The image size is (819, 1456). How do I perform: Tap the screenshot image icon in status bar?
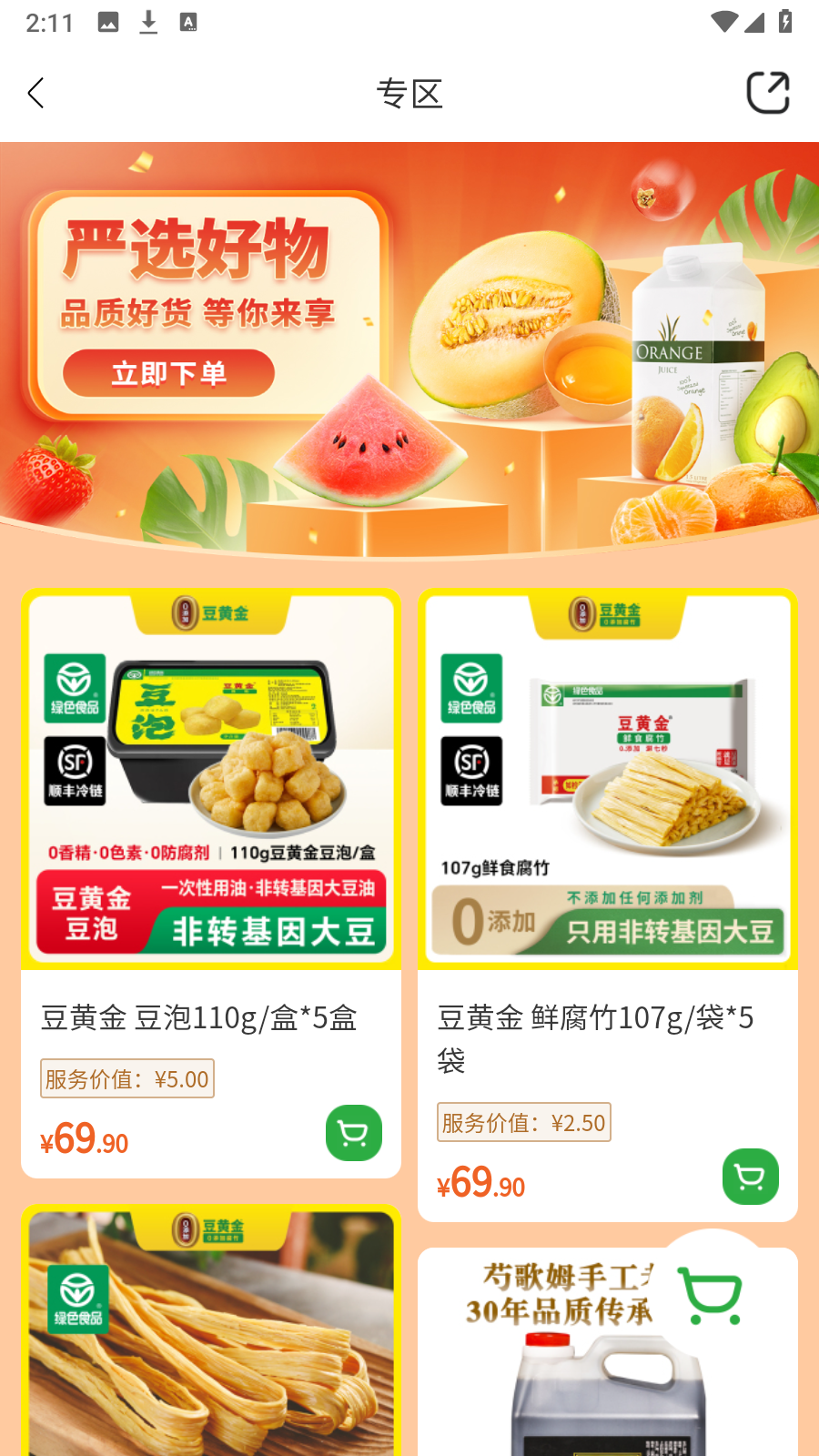click(x=109, y=22)
